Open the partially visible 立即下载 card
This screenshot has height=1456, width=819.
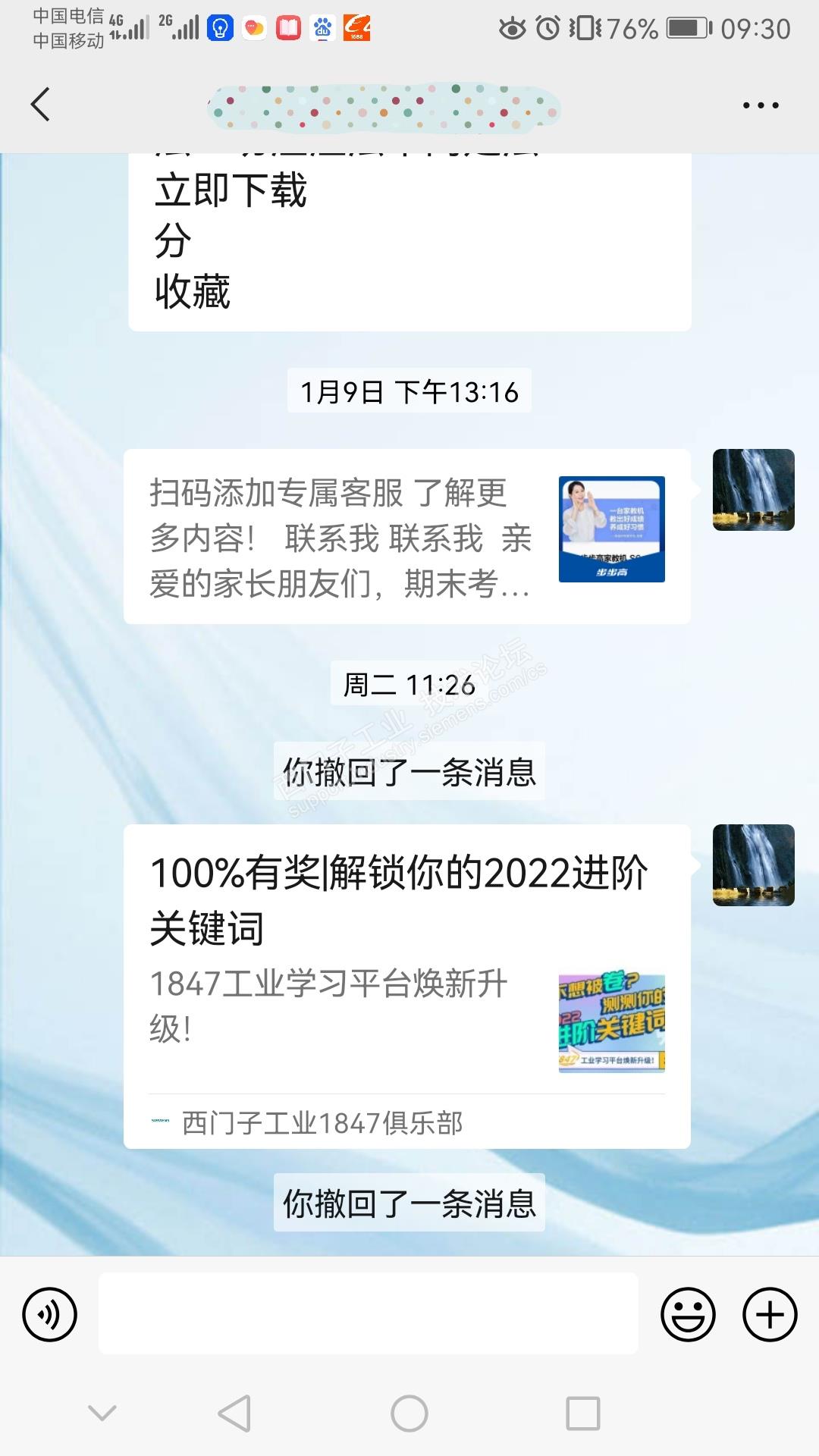409,241
